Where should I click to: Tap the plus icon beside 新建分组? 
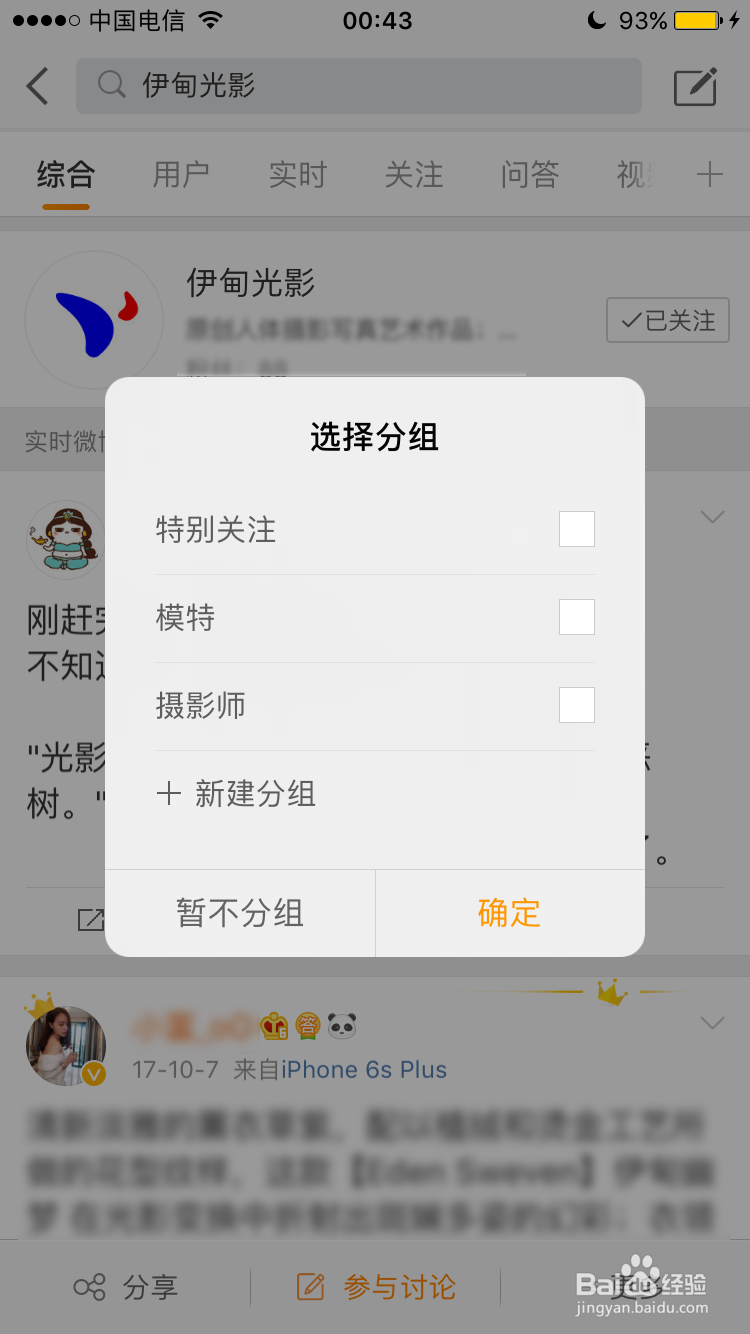pyautogui.click(x=168, y=792)
